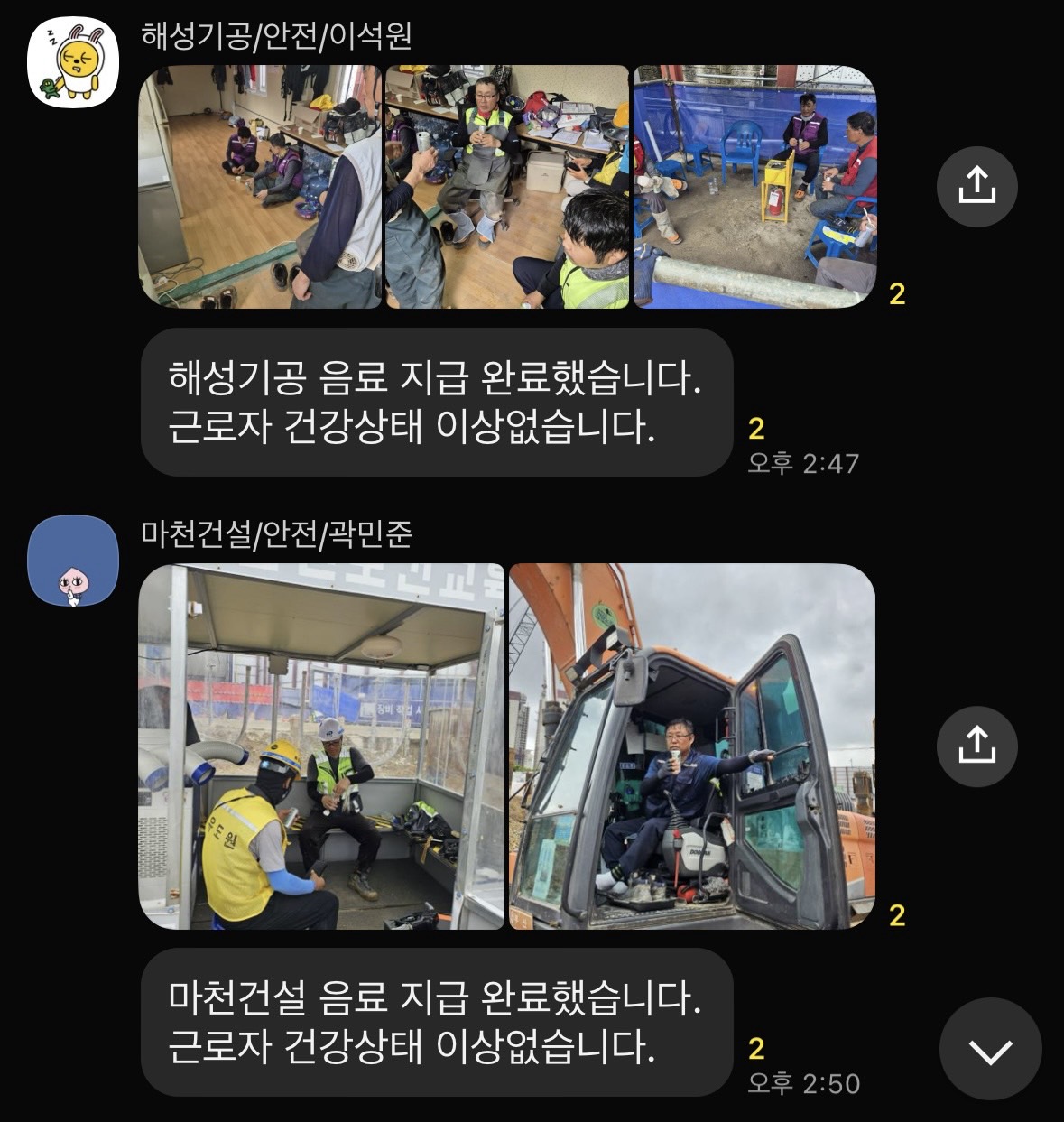1064x1122 pixels.
Task: Open 해성기공's photo of worker in yellow vest seated
Action: pos(507,187)
